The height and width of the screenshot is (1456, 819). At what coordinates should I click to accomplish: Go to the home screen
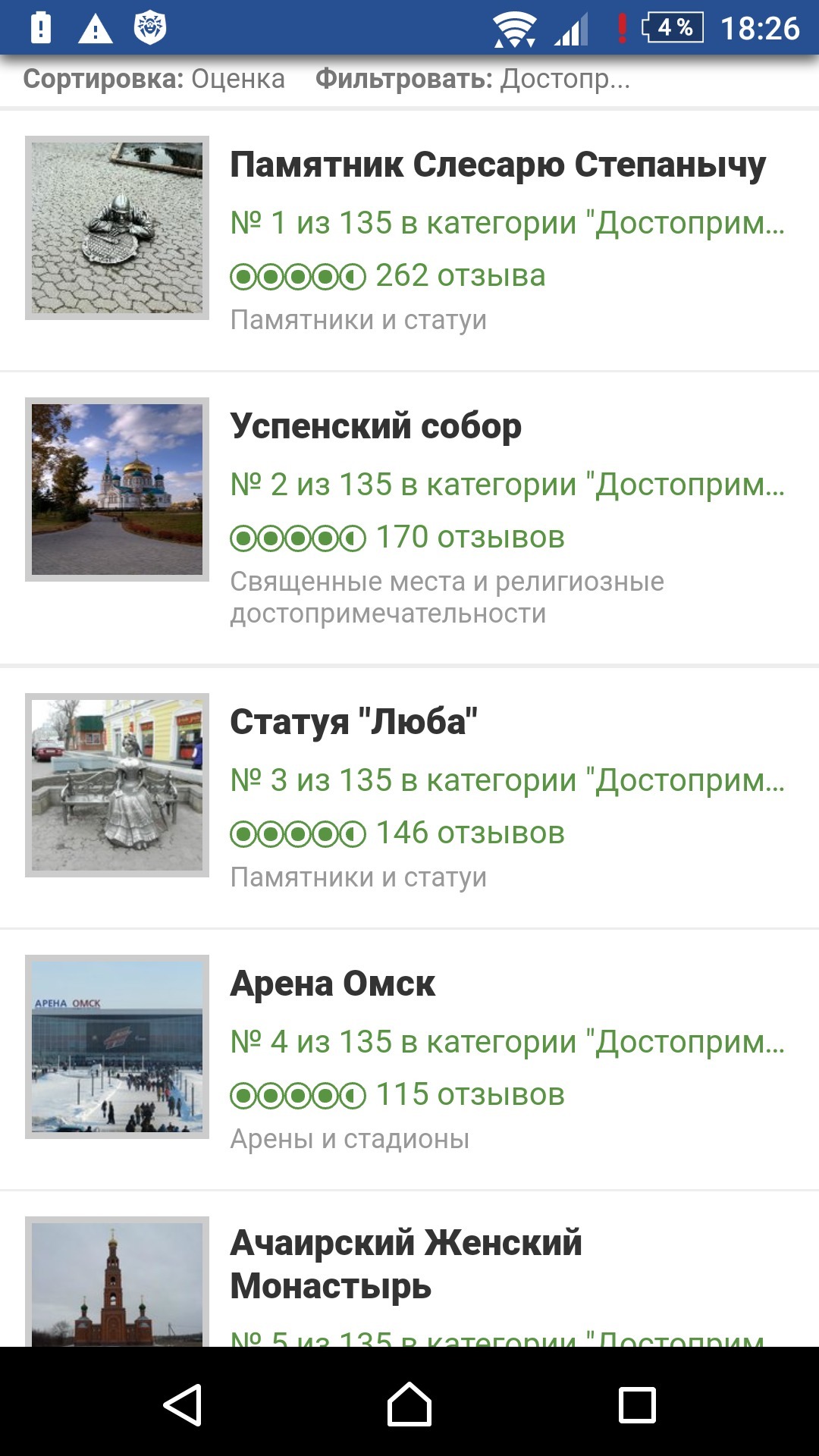pyautogui.click(x=409, y=1404)
